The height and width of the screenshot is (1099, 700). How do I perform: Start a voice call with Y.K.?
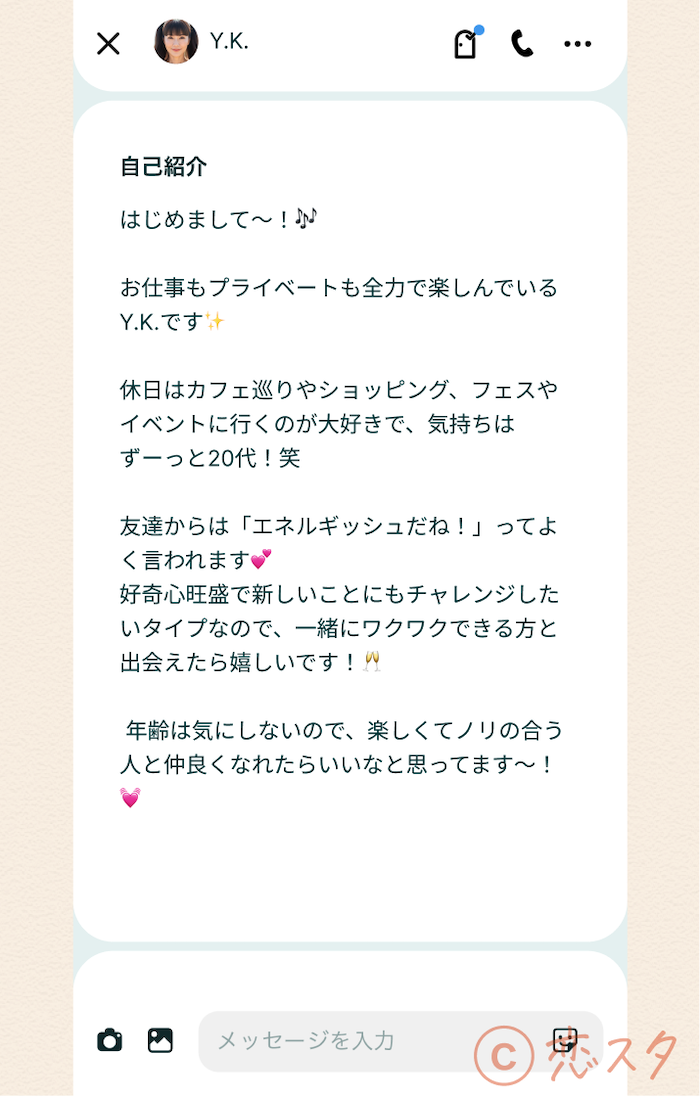(x=522, y=43)
